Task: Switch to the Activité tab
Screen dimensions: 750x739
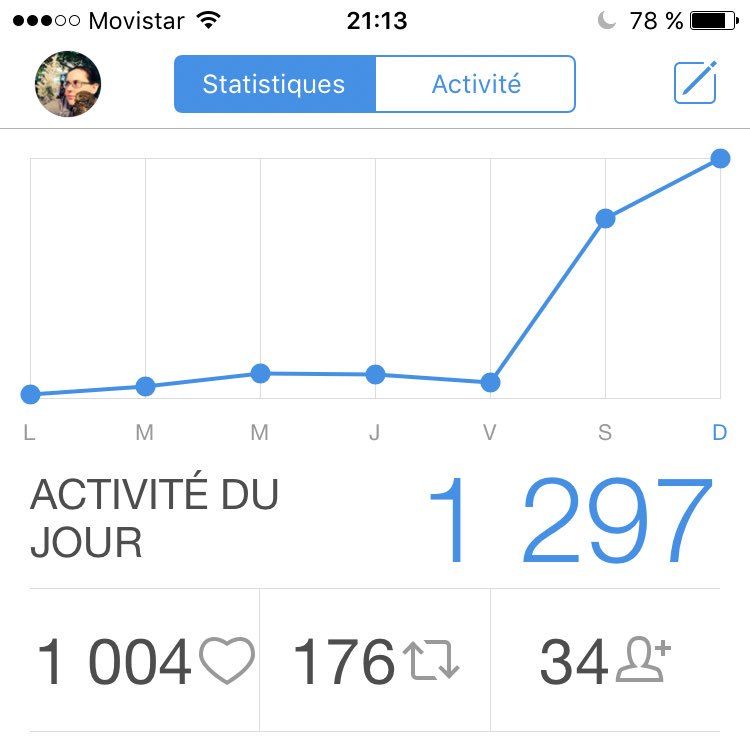Action: (x=476, y=84)
